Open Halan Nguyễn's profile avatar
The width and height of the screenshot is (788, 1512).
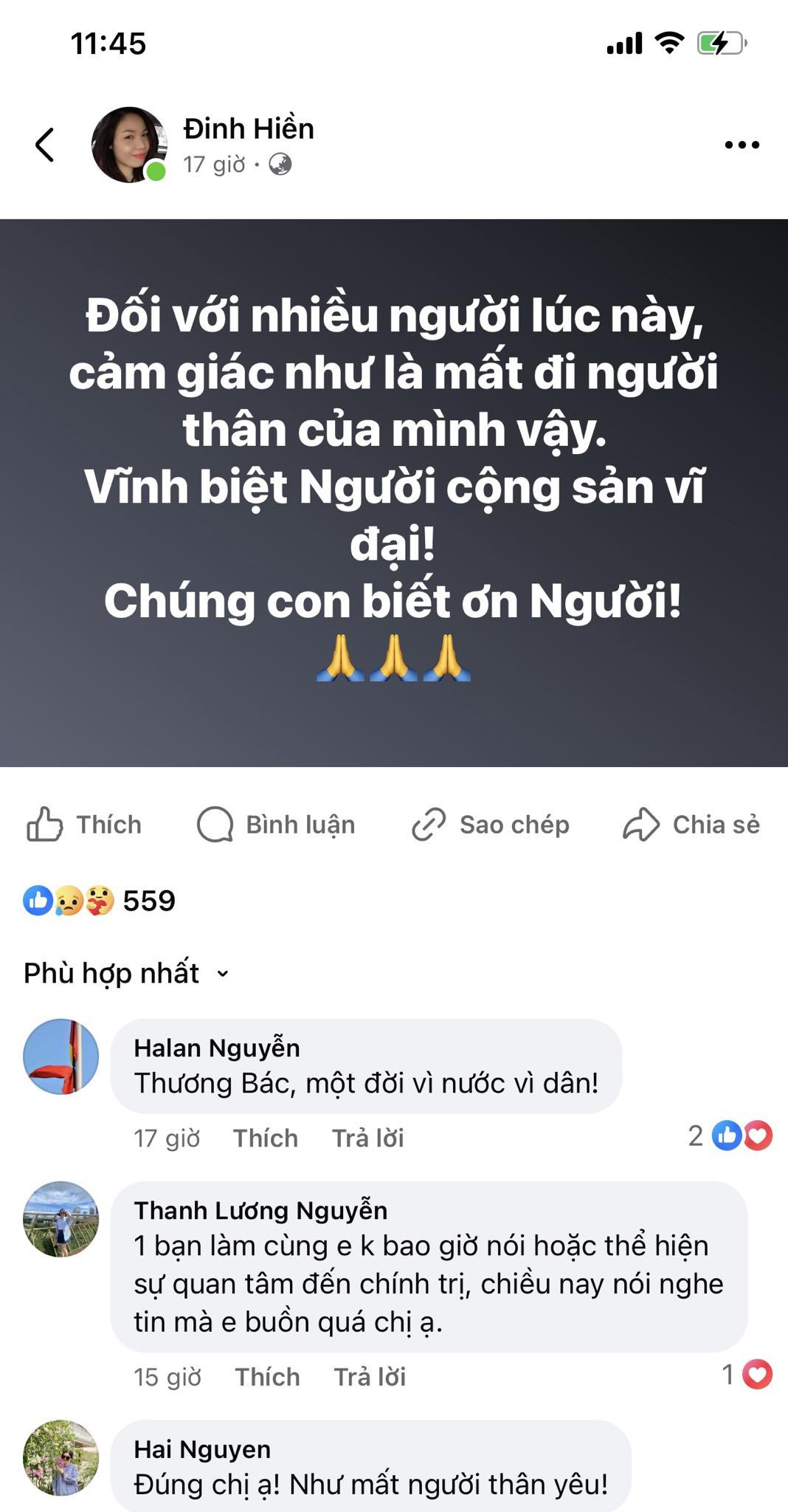61,1056
